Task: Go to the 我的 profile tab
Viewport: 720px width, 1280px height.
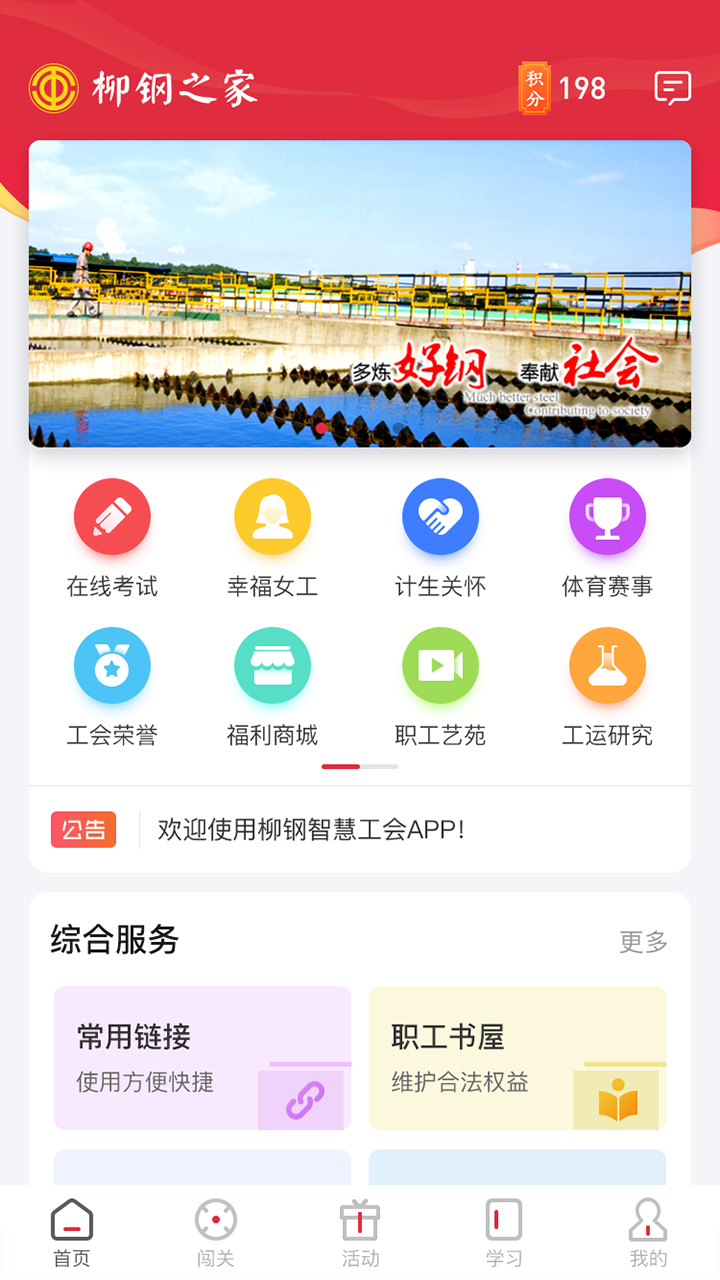Action: (647, 1230)
